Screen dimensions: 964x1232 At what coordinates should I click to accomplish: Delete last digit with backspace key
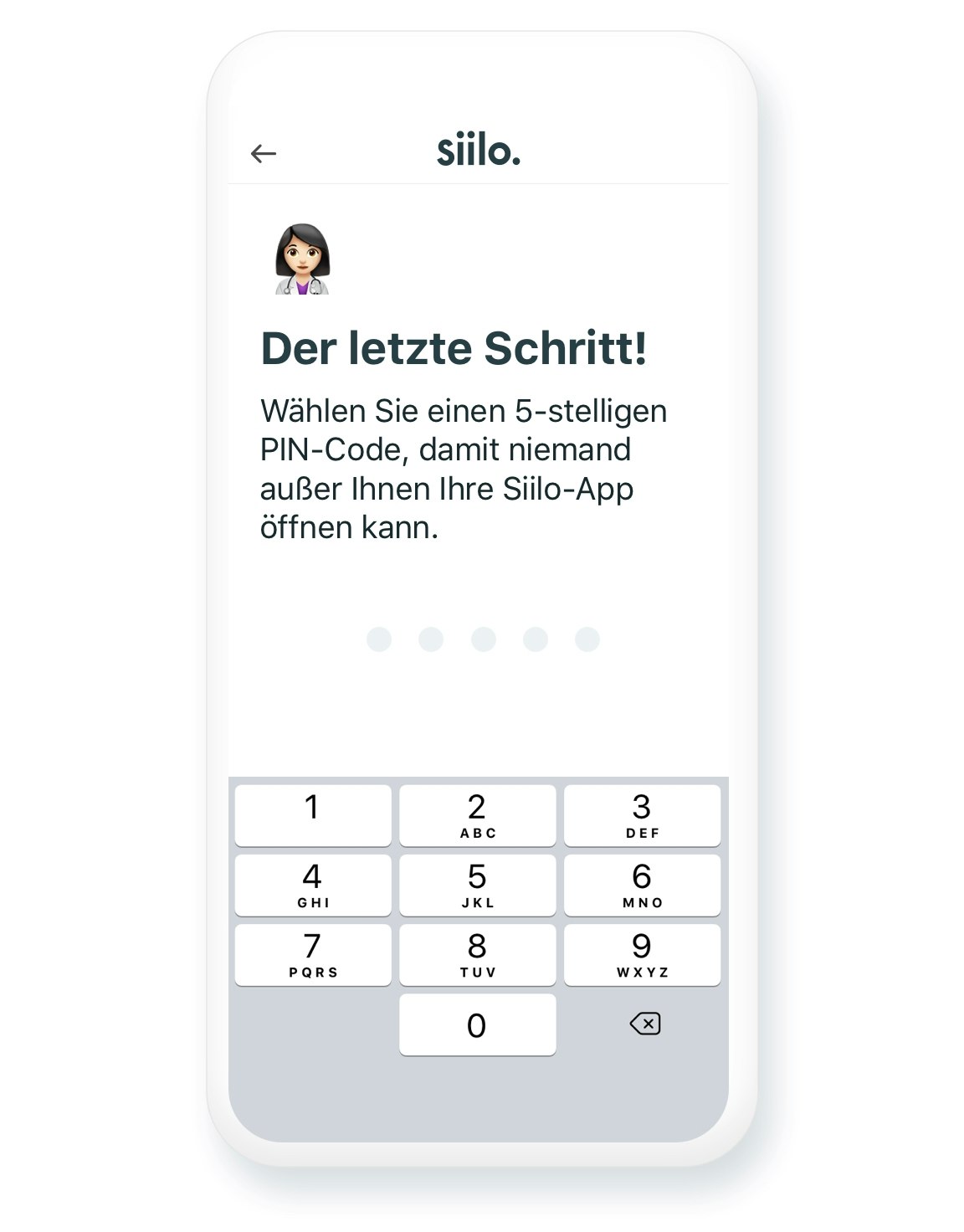pyautogui.click(x=644, y=1024)
